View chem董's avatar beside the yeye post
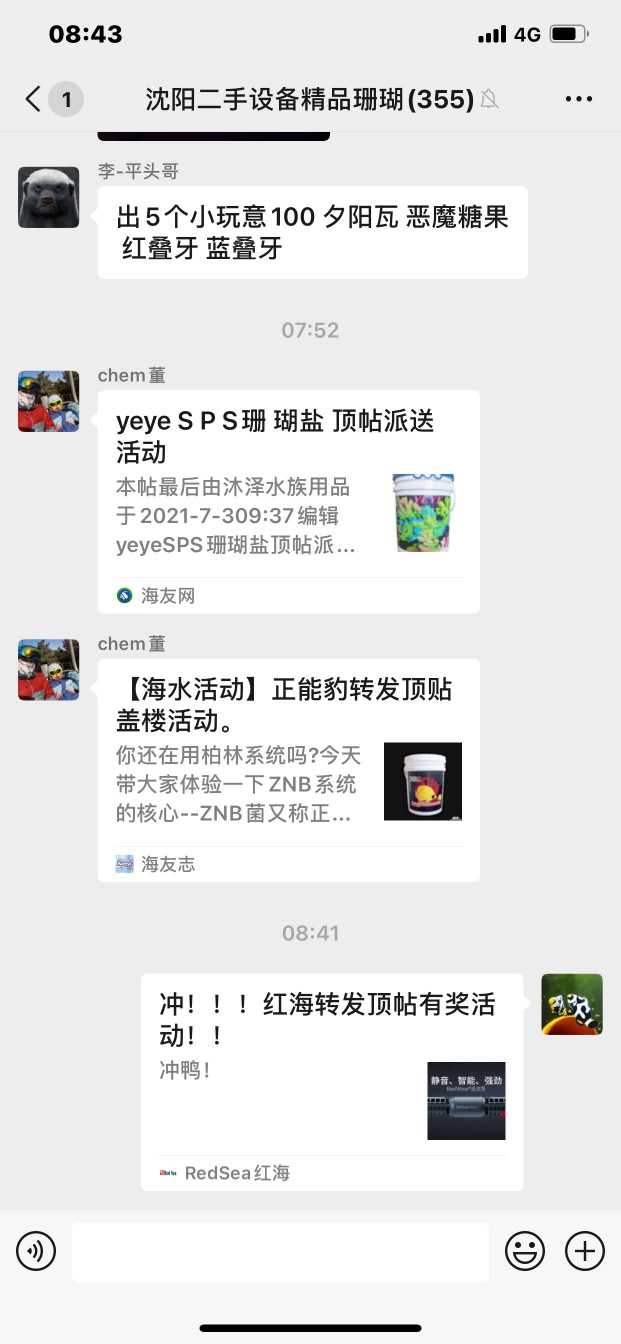Viewport: 621px width, 1344px height. pyautogui.click(x=49, y=401)
